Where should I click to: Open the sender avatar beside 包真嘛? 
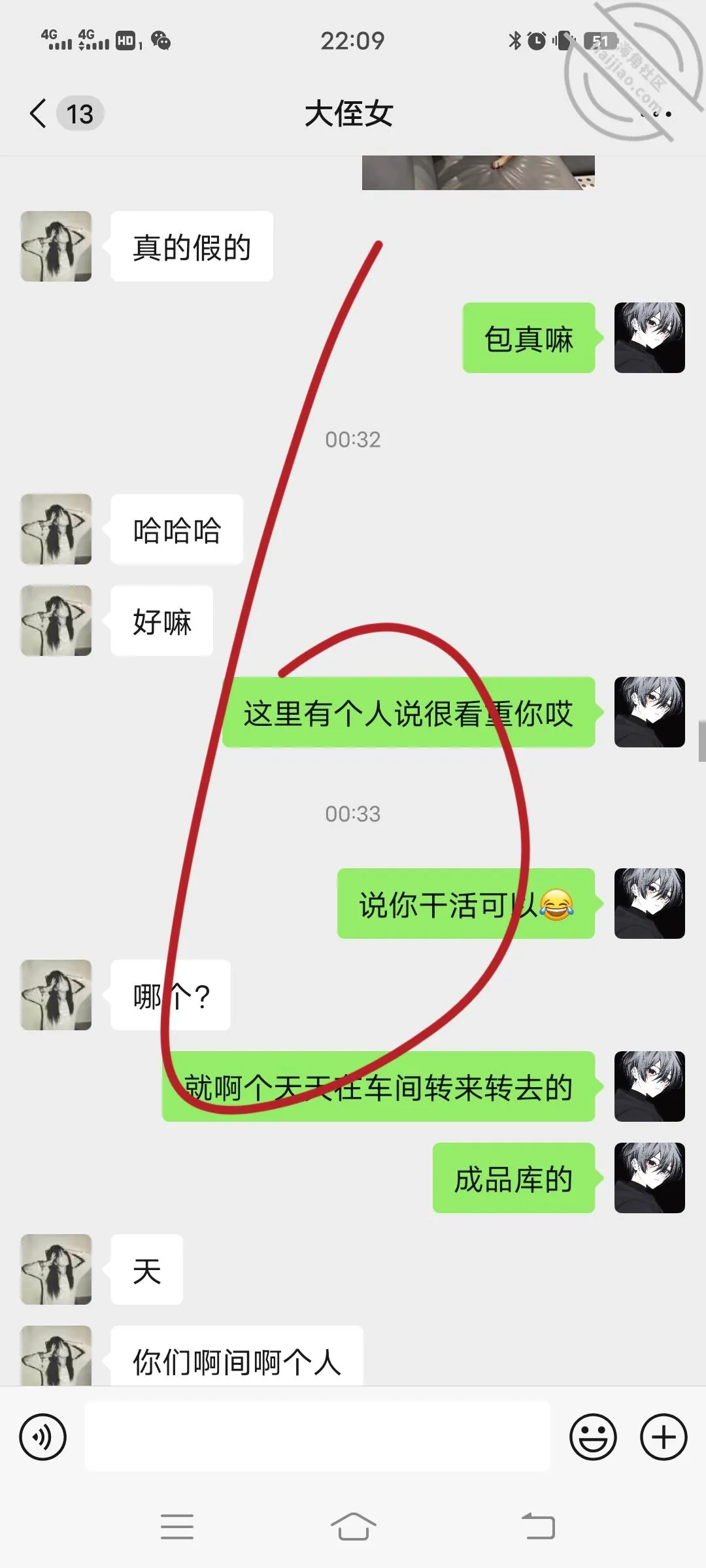point(650,338)
